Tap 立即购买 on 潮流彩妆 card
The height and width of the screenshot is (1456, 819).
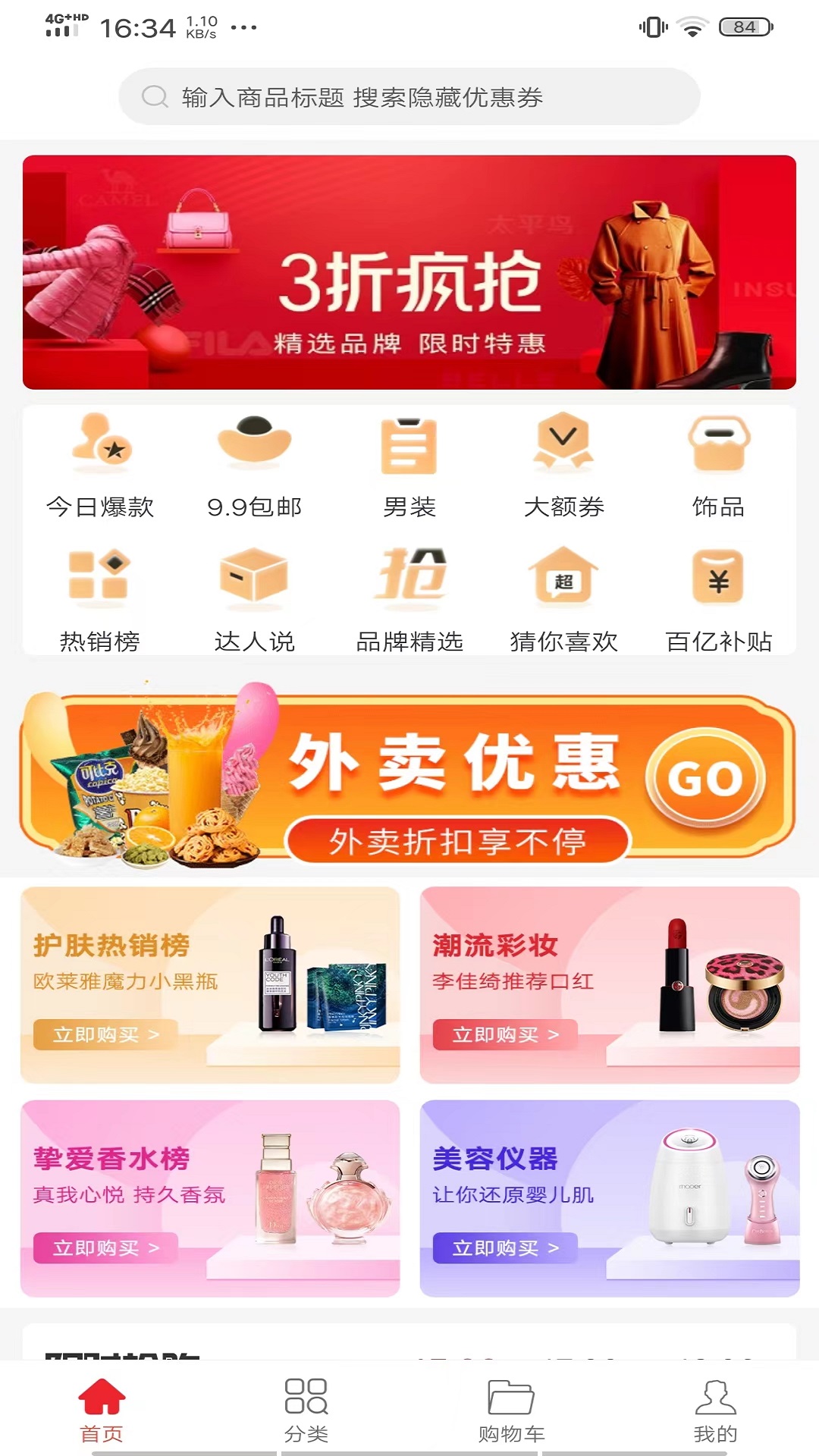pos(505,1034)
